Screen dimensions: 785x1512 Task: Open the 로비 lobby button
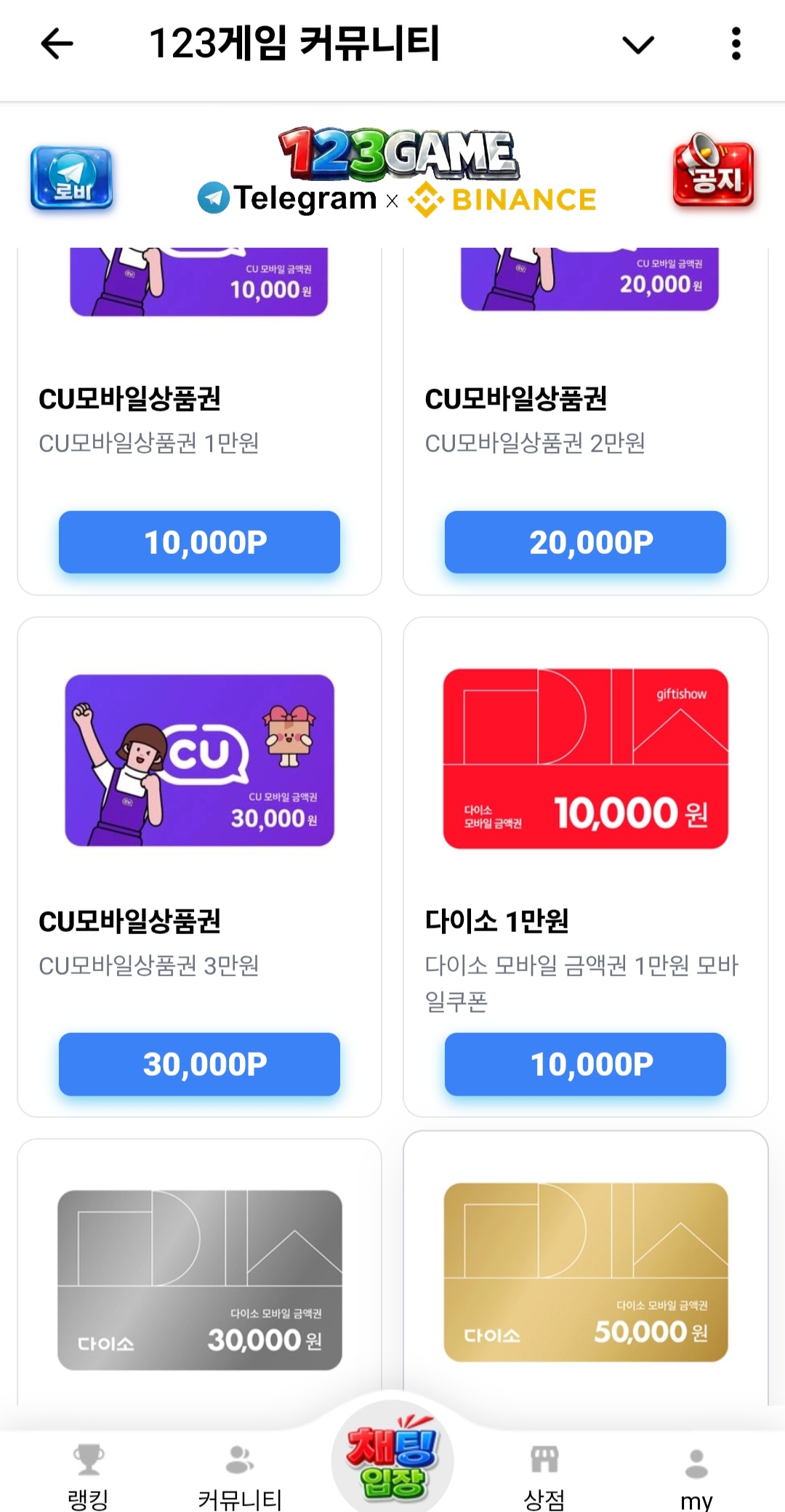(71, 178)
